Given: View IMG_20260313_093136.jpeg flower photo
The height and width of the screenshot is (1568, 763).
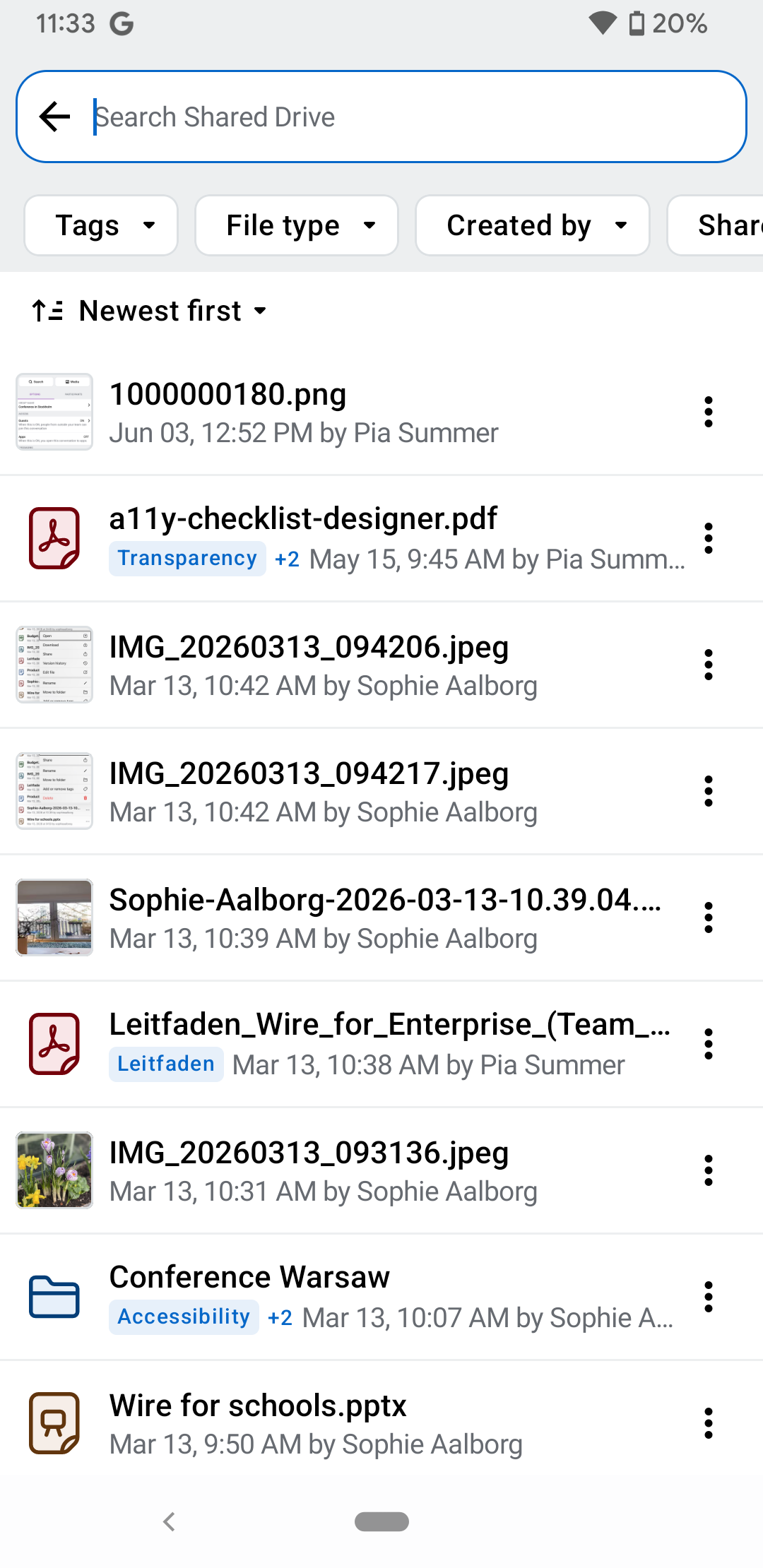Looking at the screenshot, I should click(x=381, y=1171).
